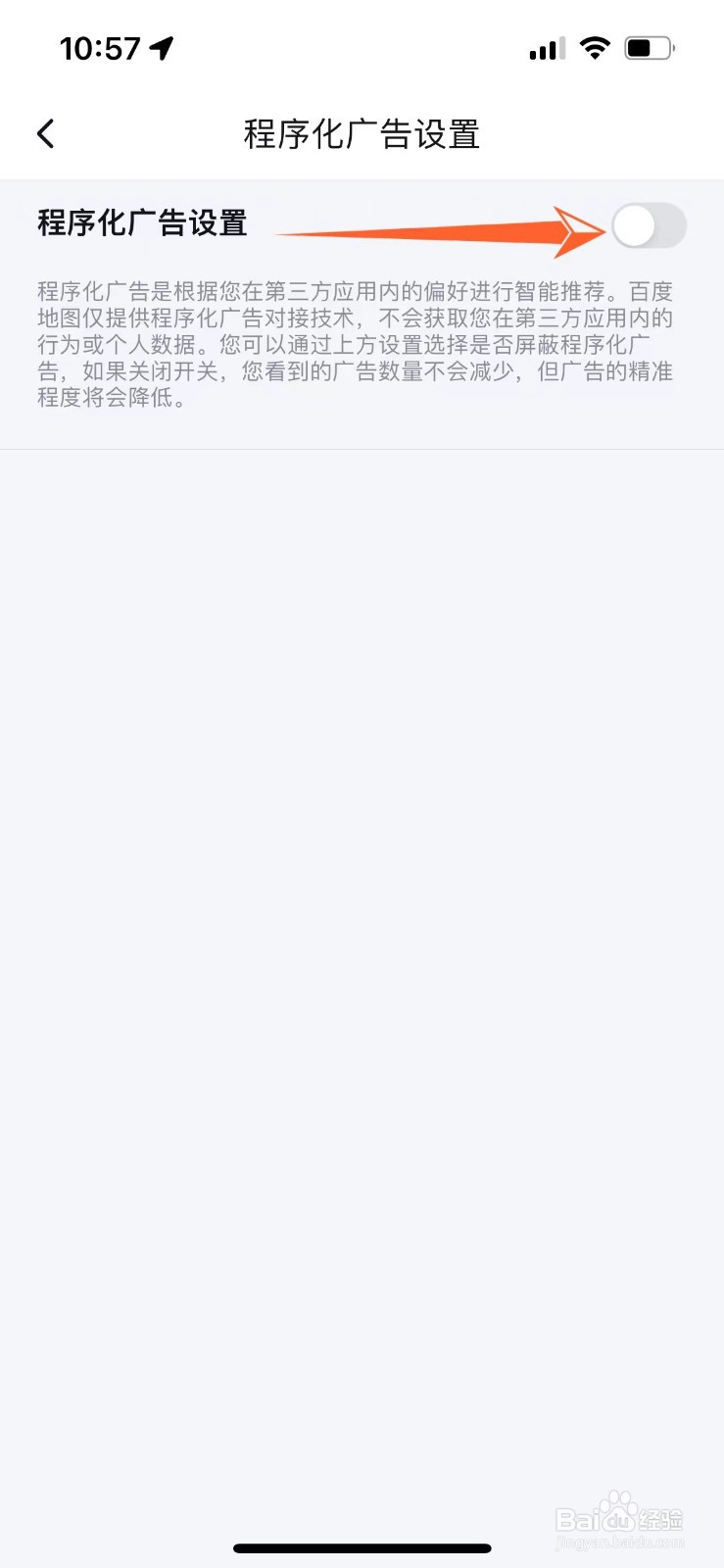Select the back navigation icon to exit settings
Viewport: 724px width, 1568px height.
tap(45, 133)
